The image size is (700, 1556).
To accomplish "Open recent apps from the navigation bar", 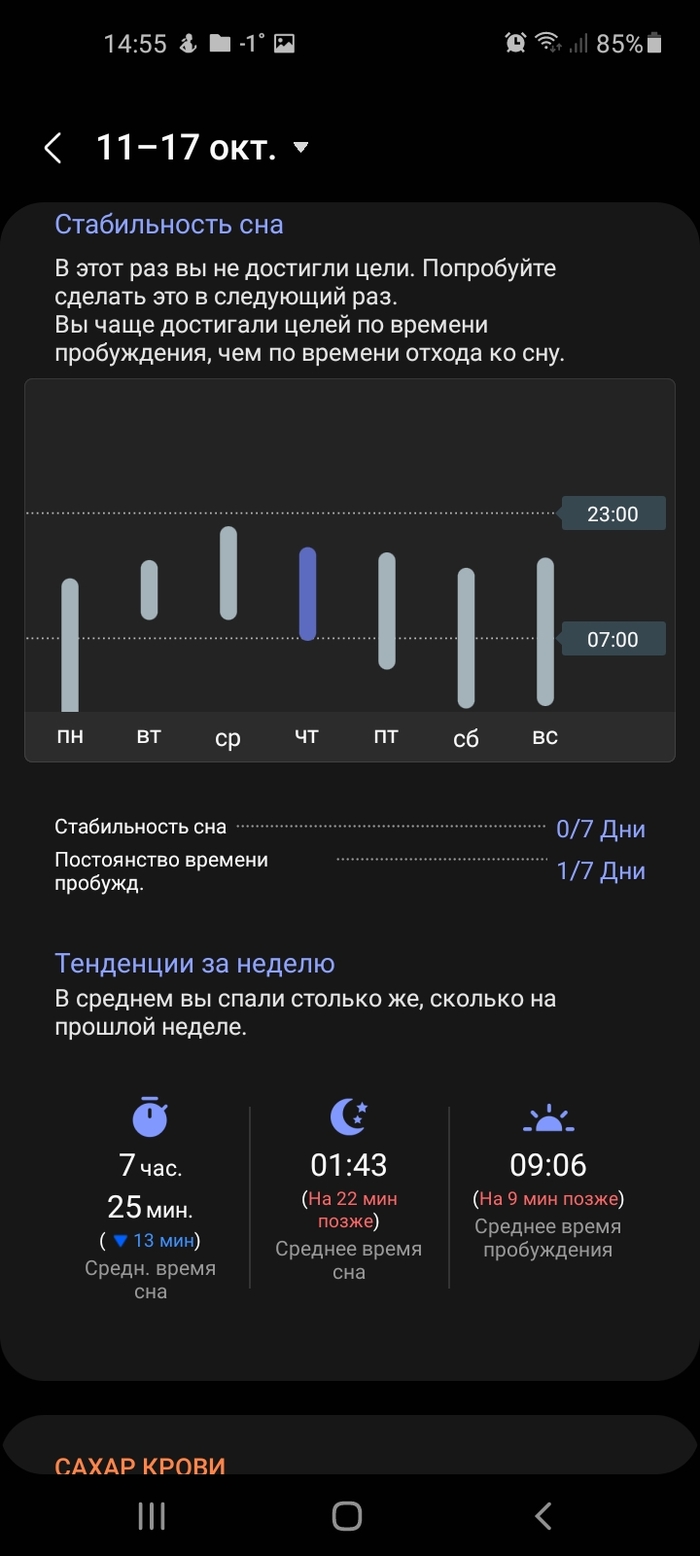I will click(151, 1516).
